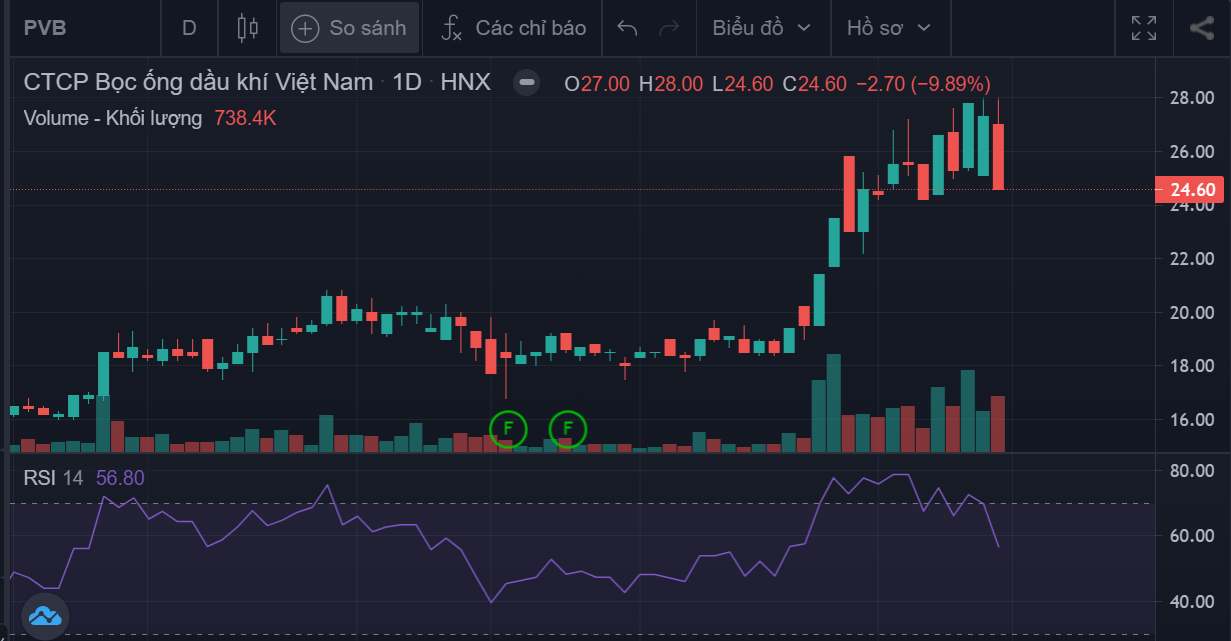Undo the last chart action

(628, 28)
